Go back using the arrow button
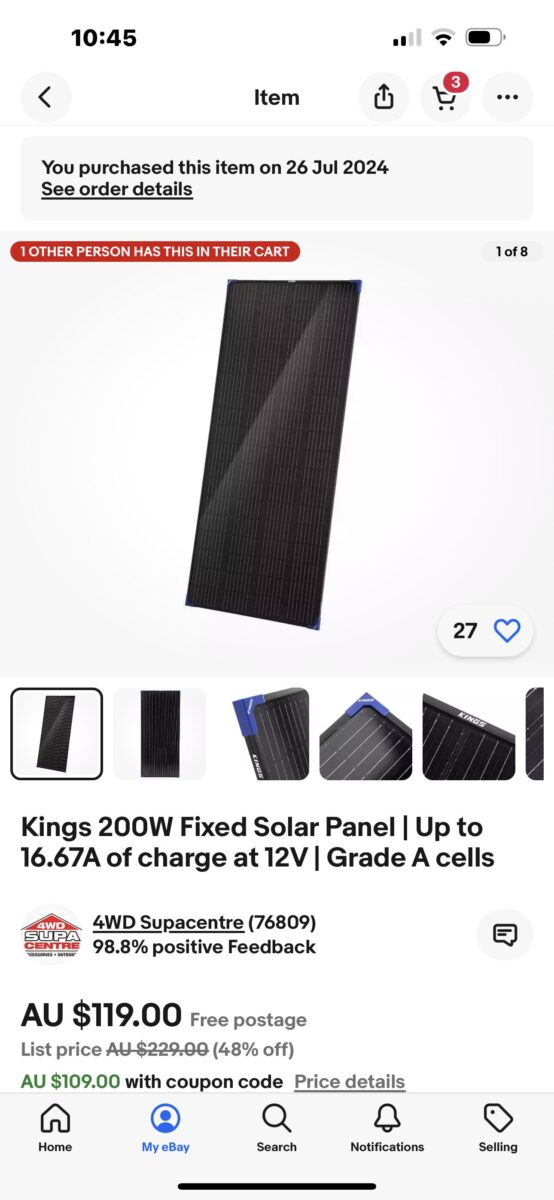554x1200 pixels. [45, 97]
